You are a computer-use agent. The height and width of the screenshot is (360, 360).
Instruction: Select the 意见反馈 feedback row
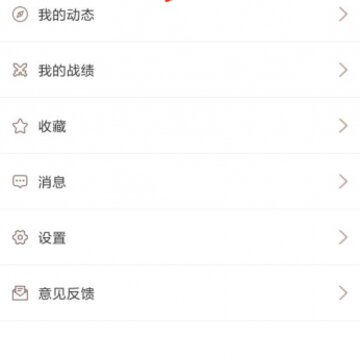tap(180, 293)
